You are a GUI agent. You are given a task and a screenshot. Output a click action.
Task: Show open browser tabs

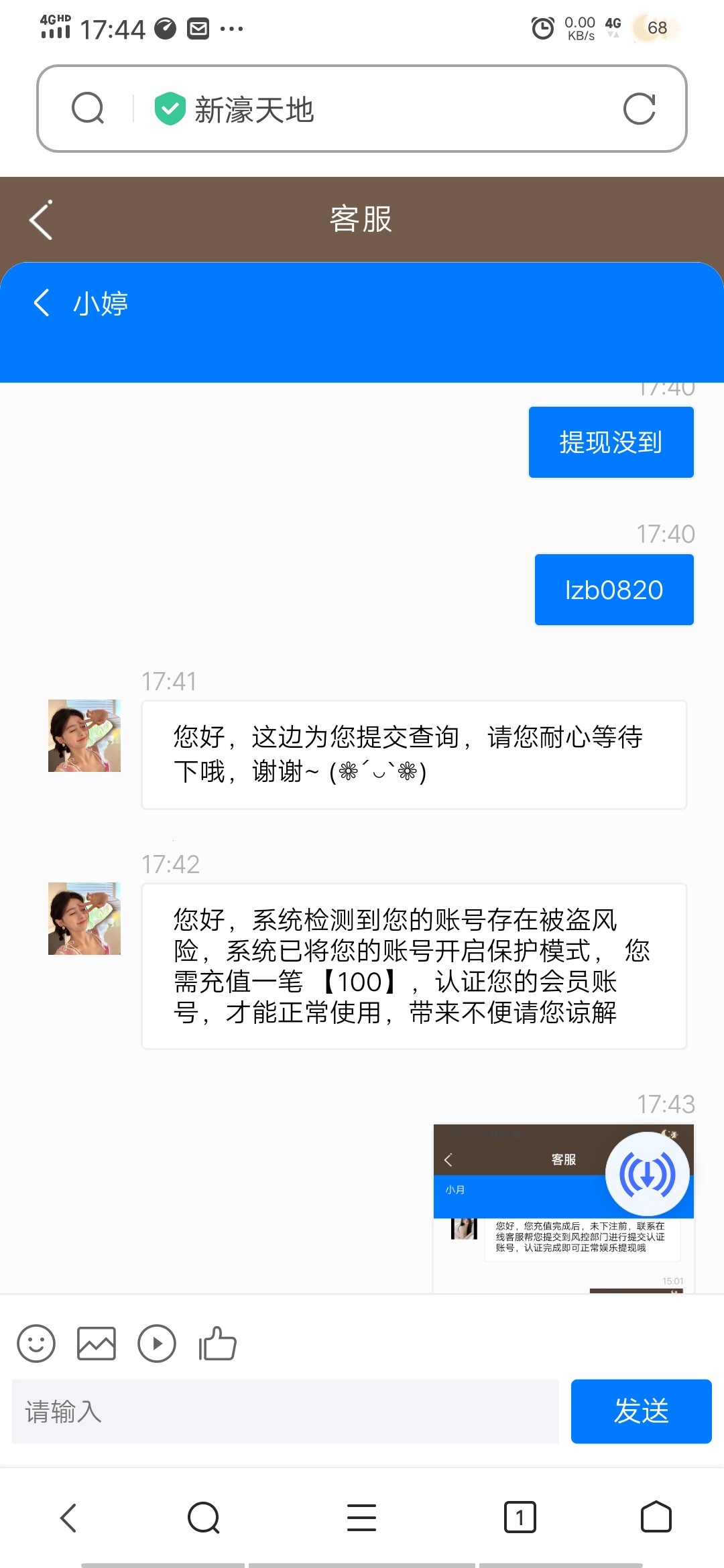520,1518
